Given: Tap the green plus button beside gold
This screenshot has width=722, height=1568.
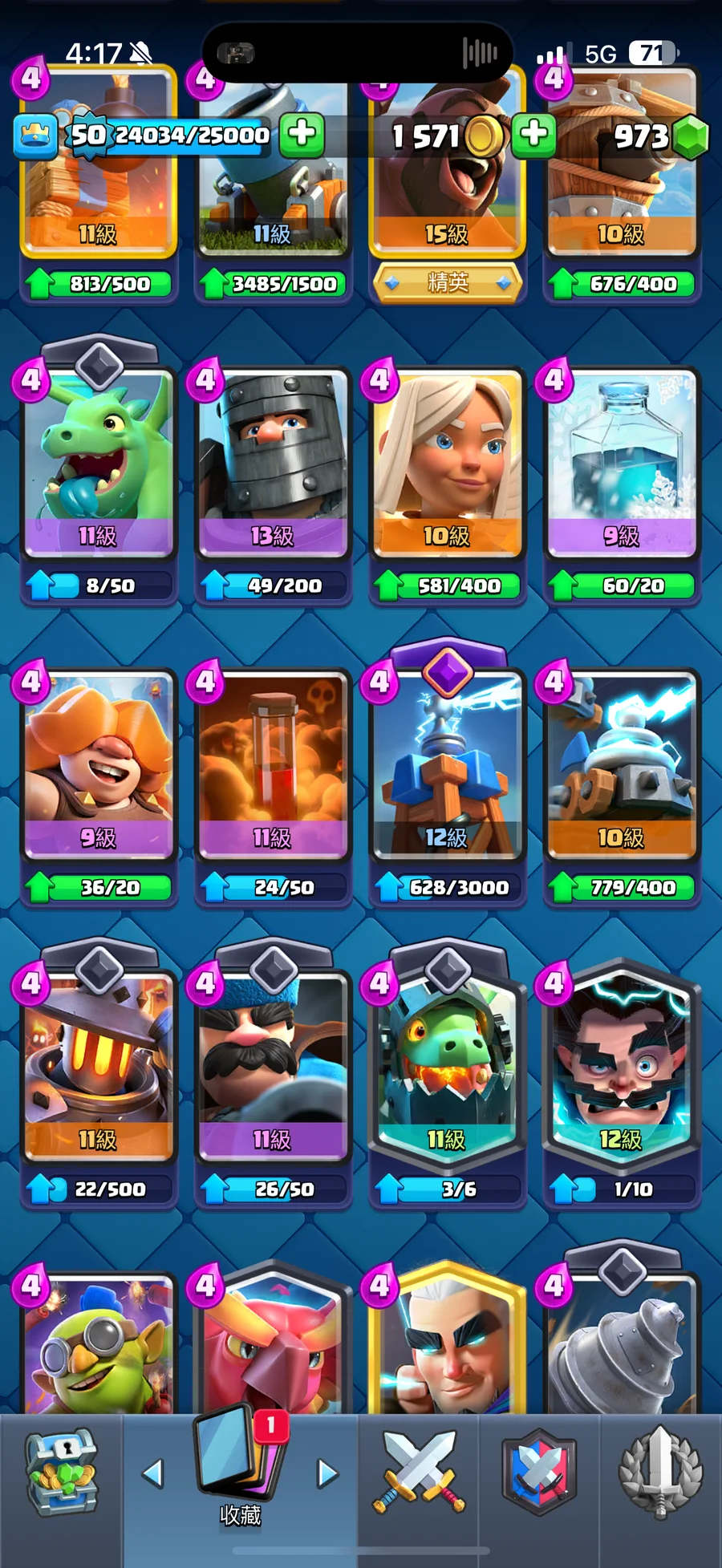Looking at the screenshot, I should [533, 135].
